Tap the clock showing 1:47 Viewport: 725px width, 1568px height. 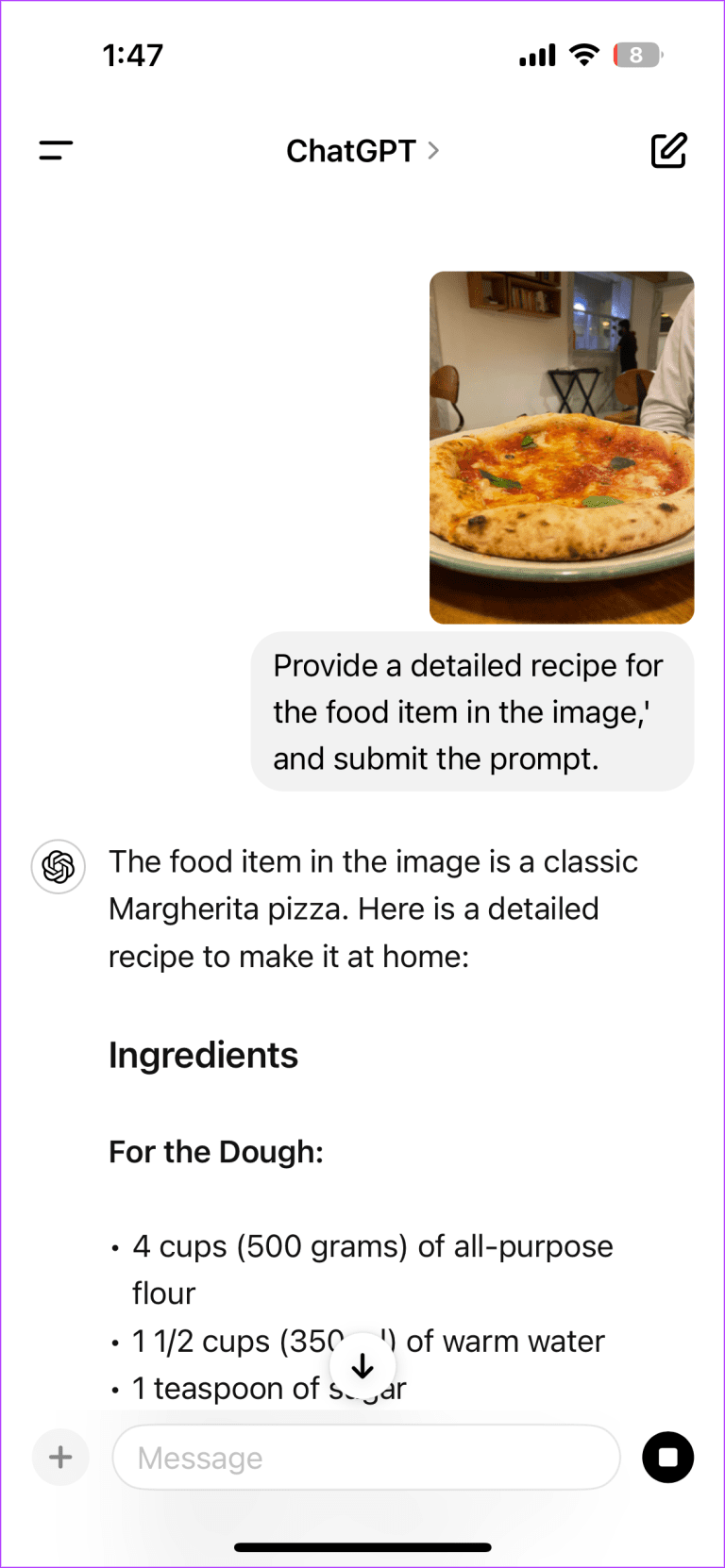(133, 55)
